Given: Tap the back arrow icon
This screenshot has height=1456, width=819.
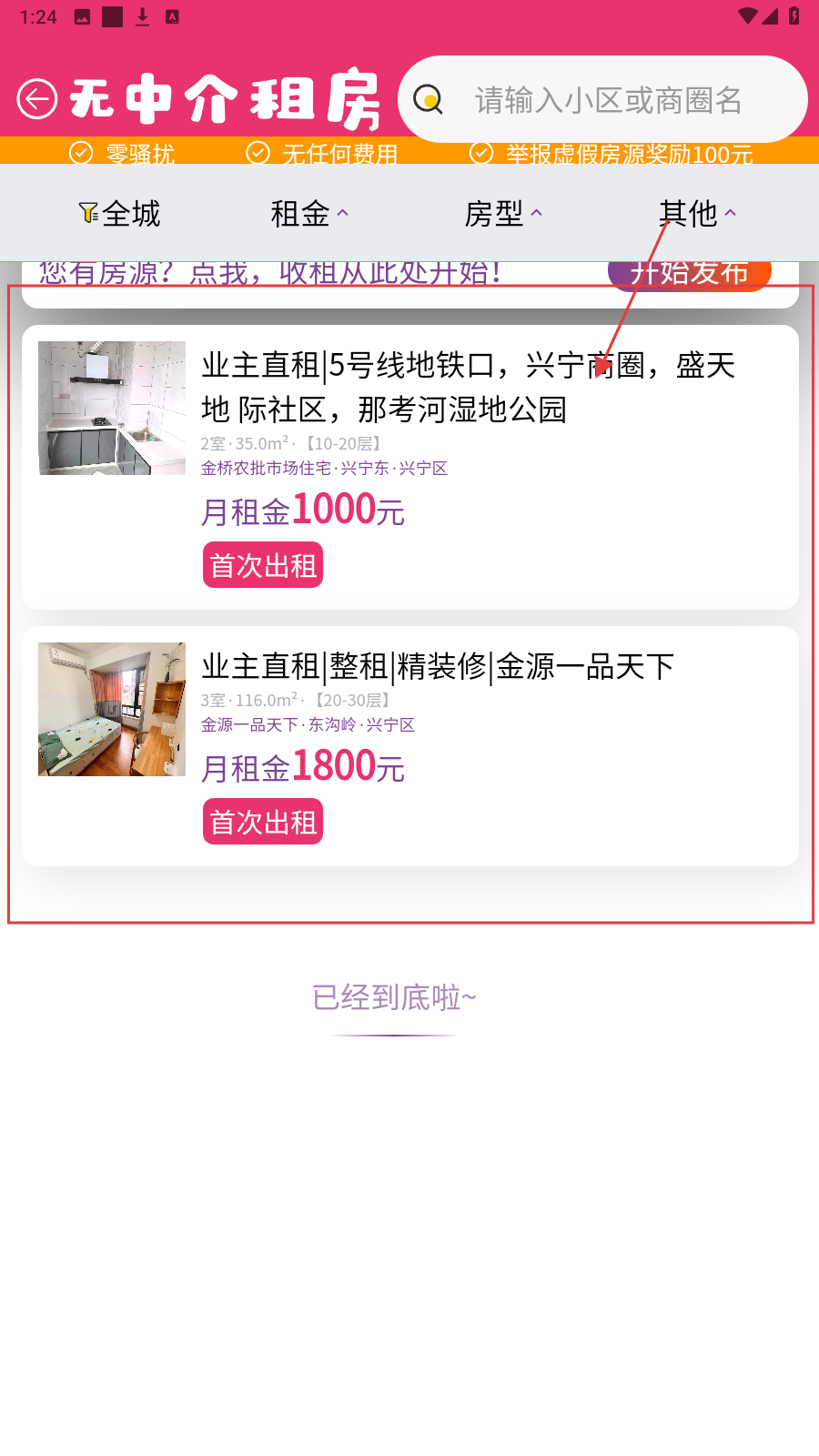Looking at the screenshot, I should pos(37,99).
